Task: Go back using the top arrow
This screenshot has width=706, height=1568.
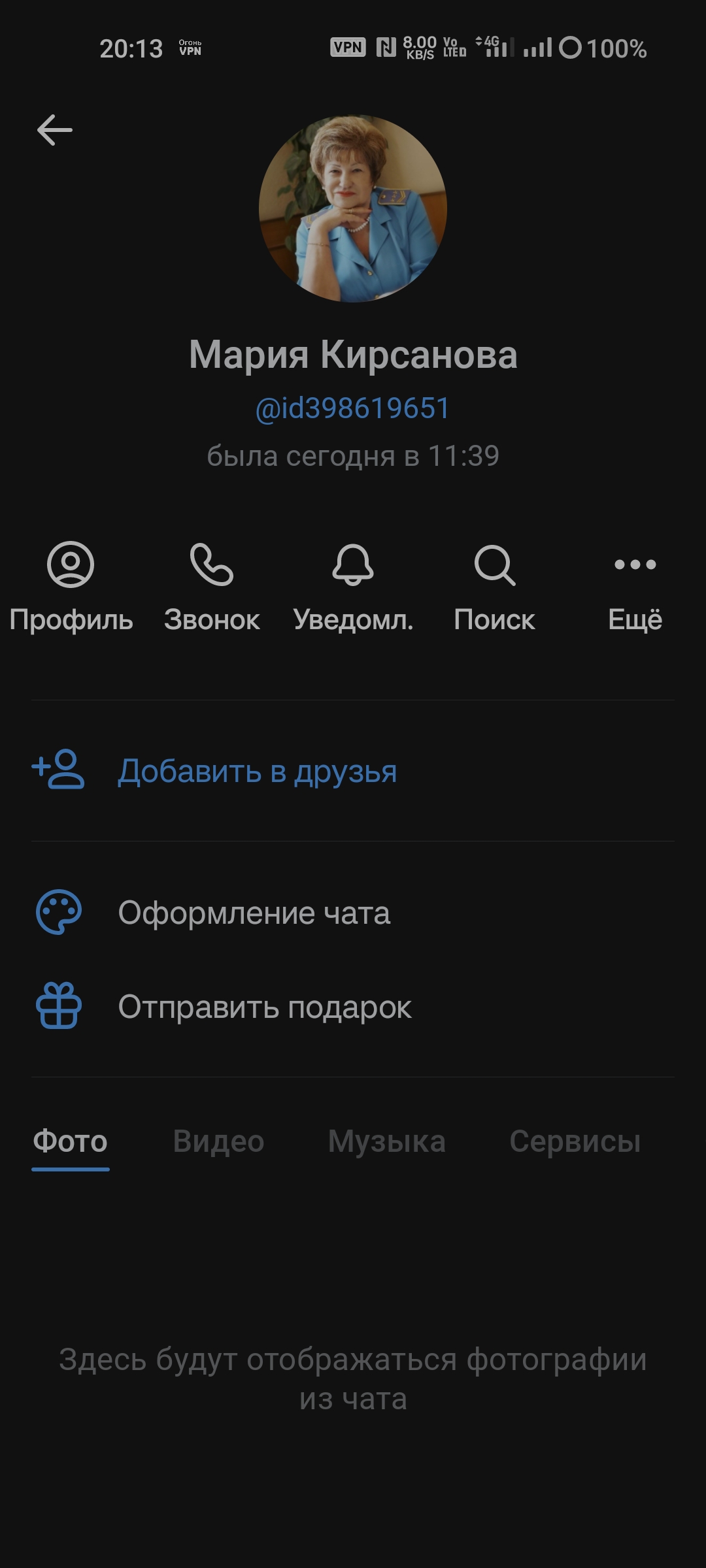Action: click(55, 129)
